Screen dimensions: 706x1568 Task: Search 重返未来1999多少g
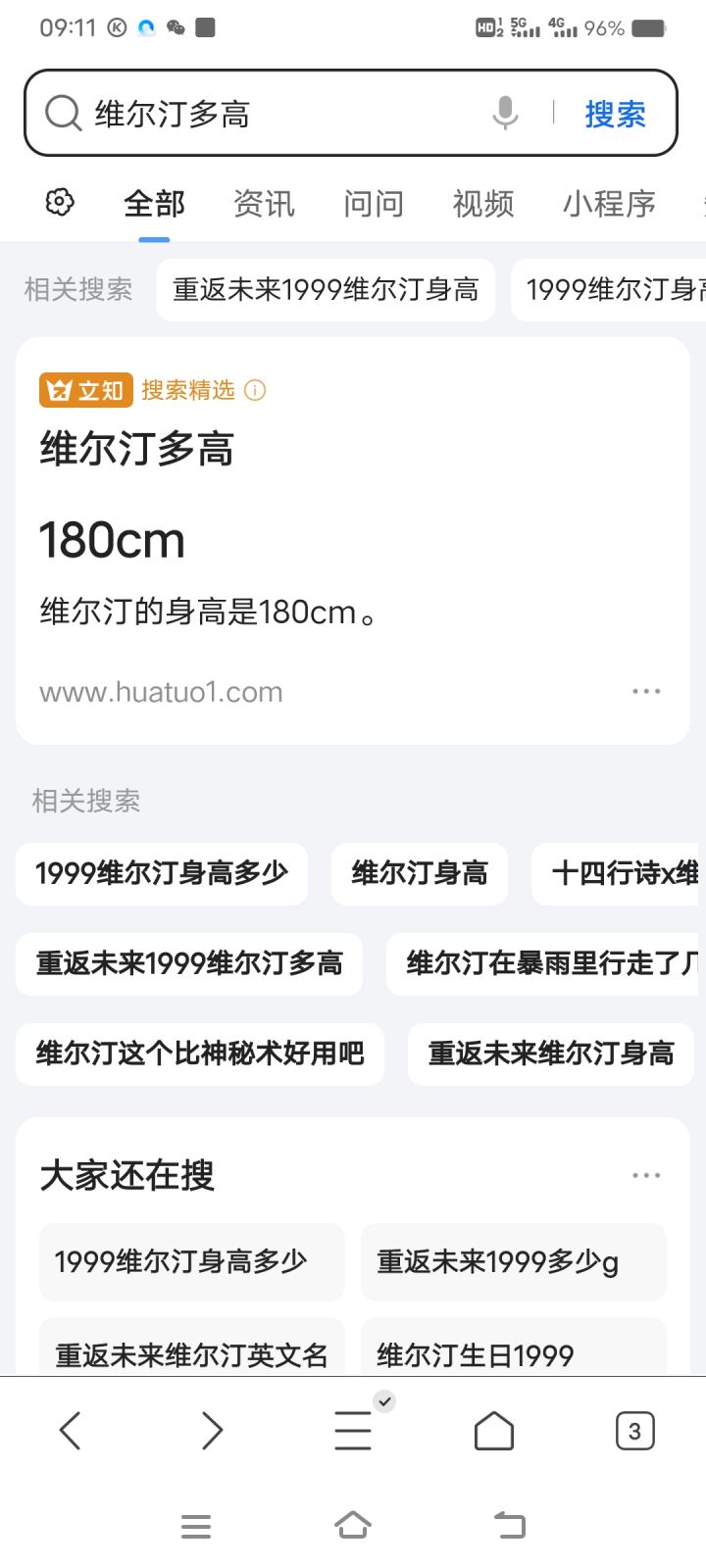513,1261
